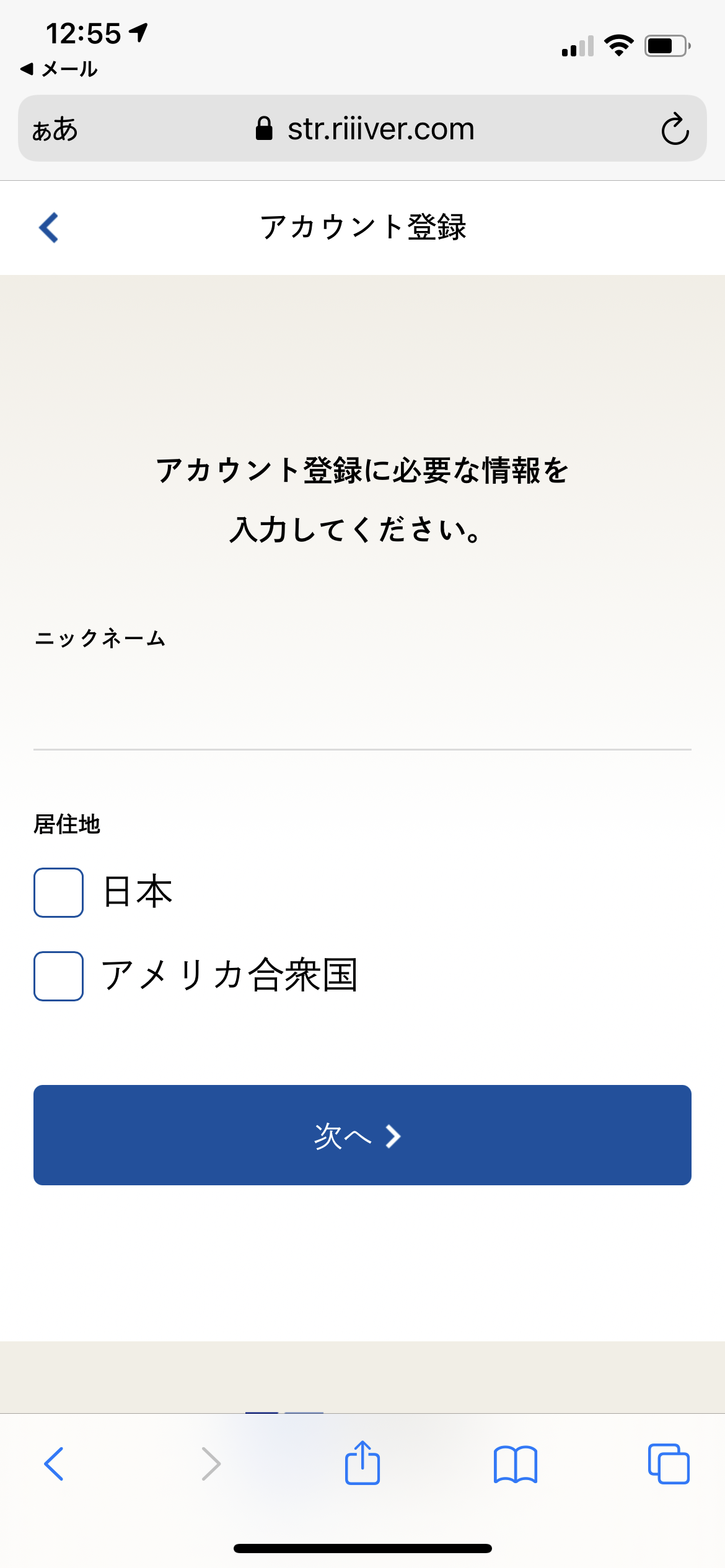Screen dimensions: 725x1568
Task: Select the 日本 checkbox
Action: coord(58,892)
